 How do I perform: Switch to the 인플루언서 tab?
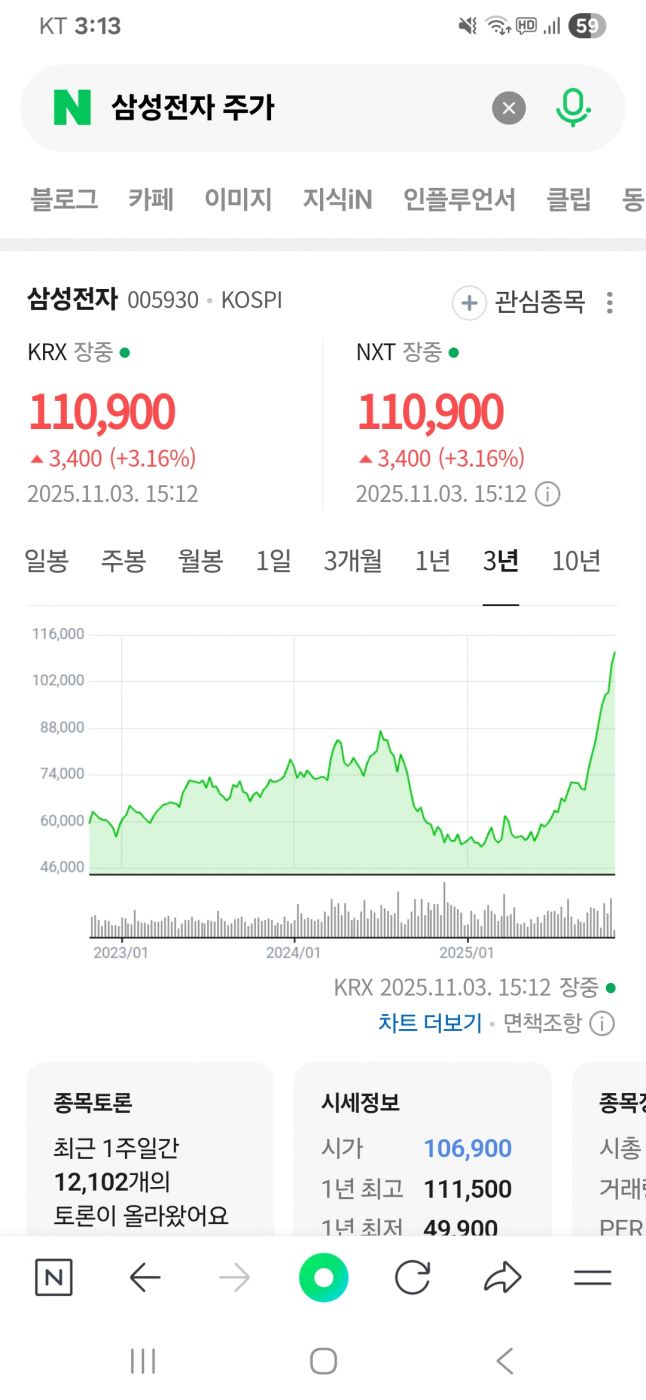click(x=459, y=199)
